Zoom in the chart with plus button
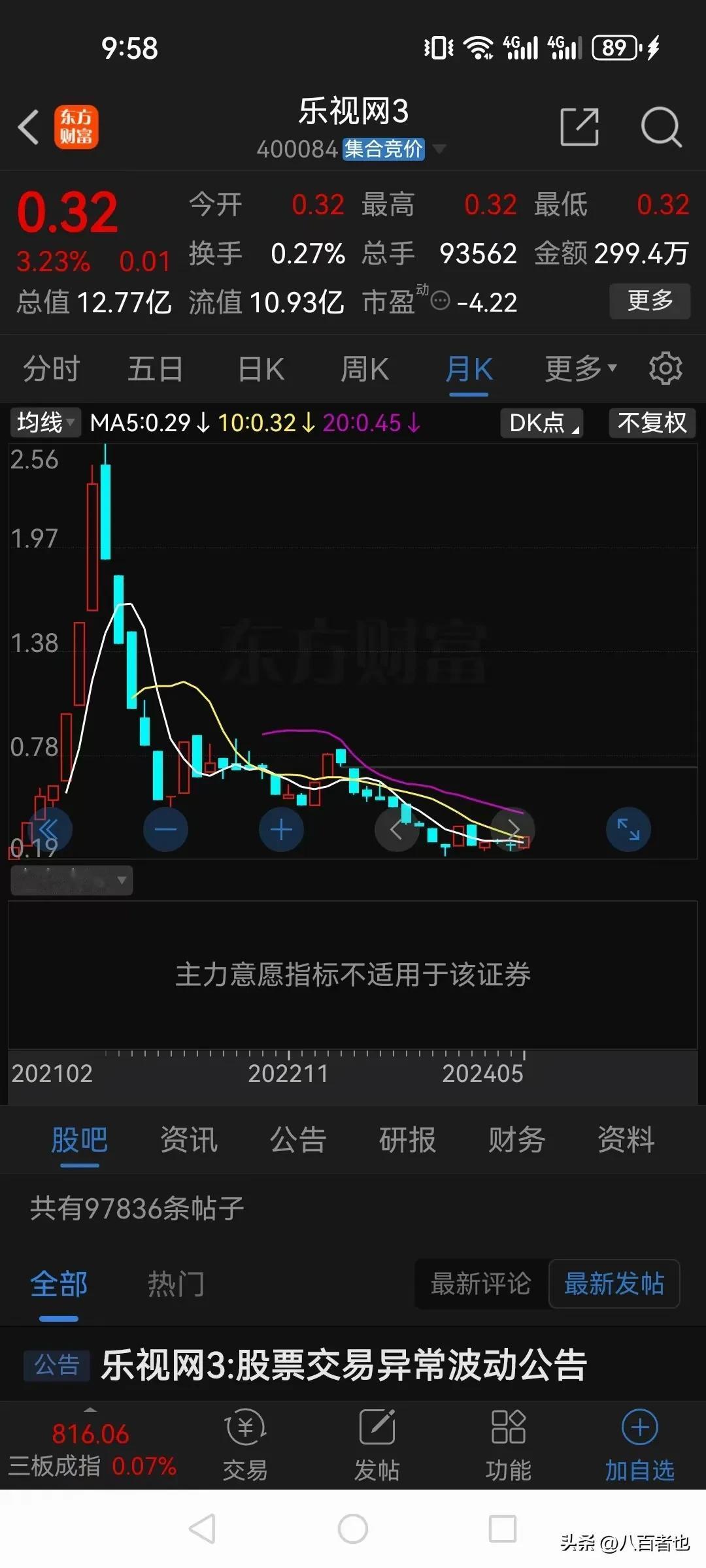Screen dimensions: 706x1568 281,830
